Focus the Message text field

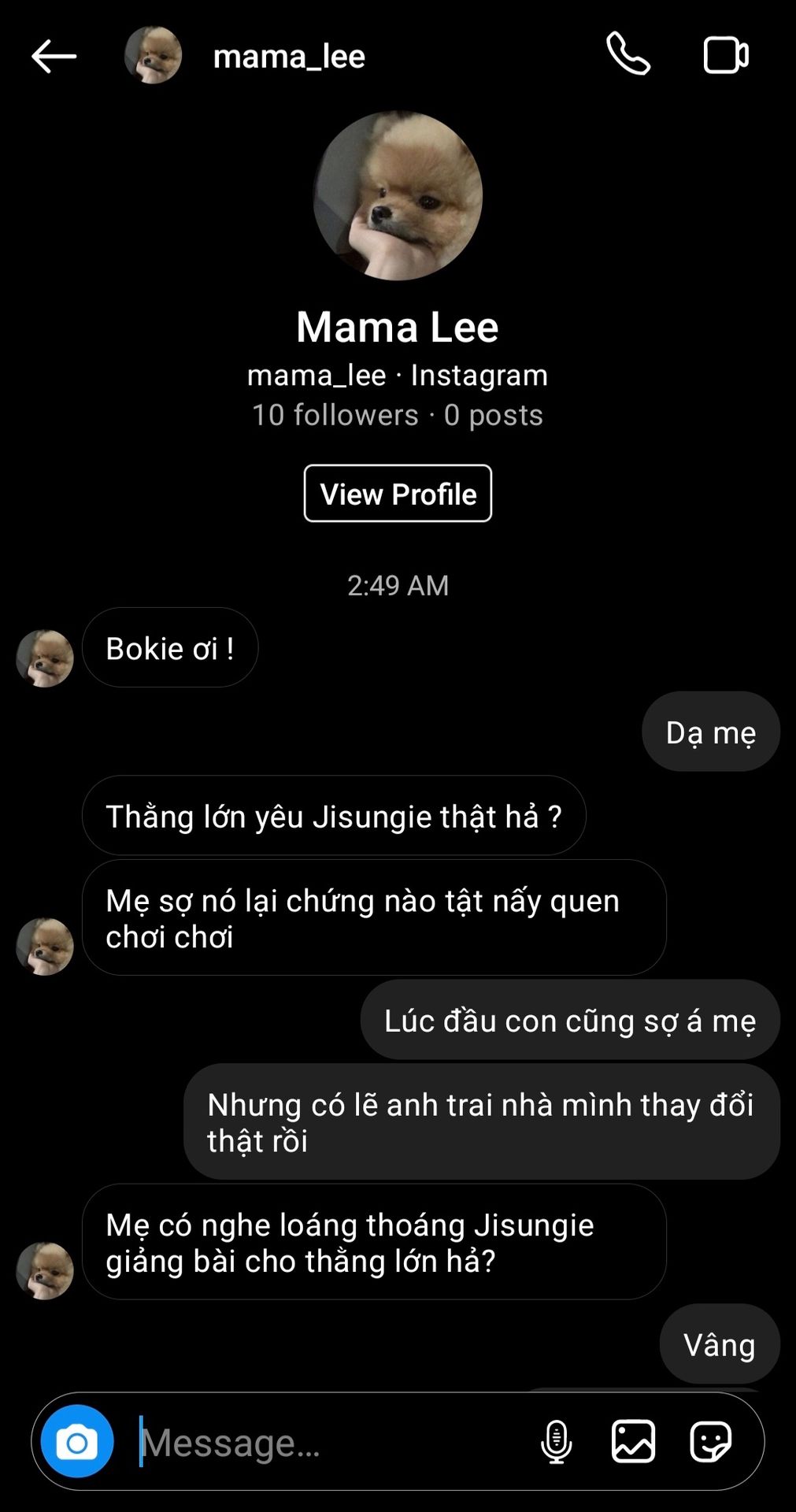[x=331, y=1442]
